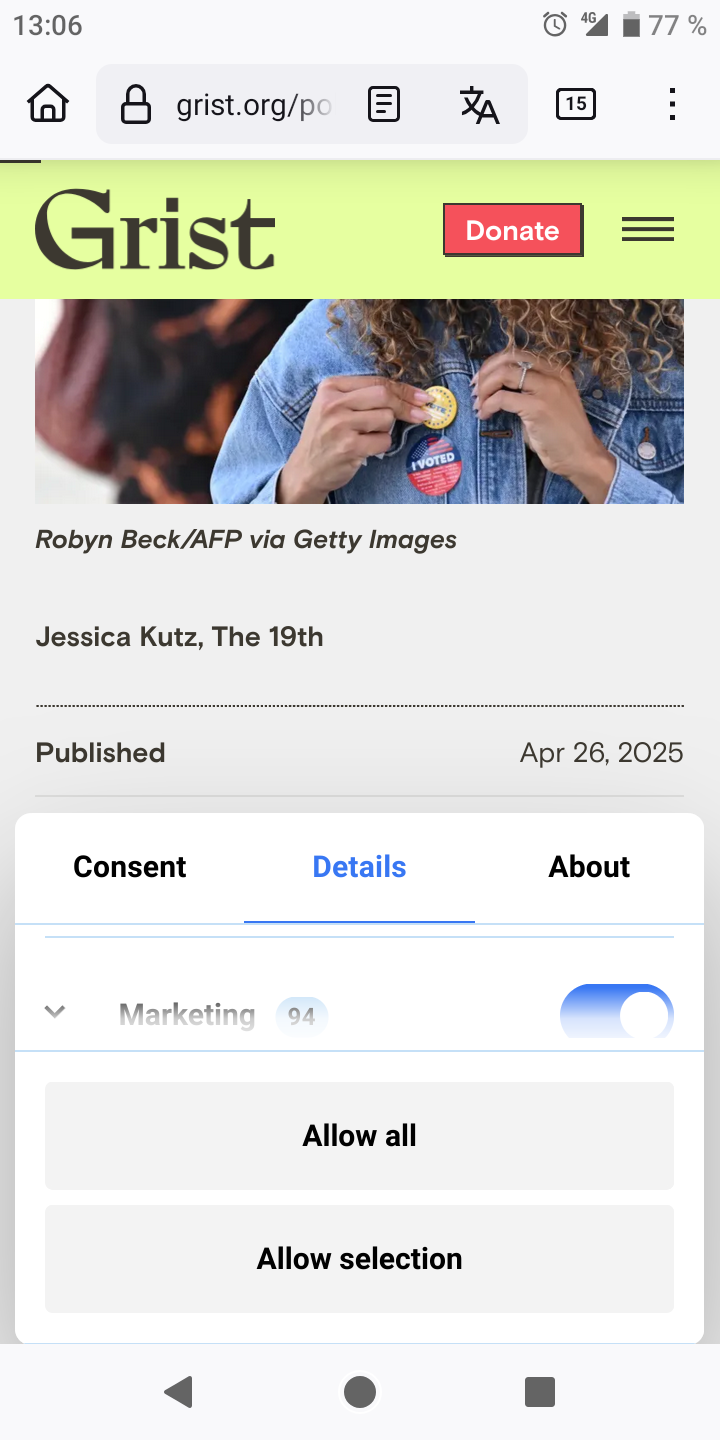
Task: Enable reader view for this page
Action: 385,104
